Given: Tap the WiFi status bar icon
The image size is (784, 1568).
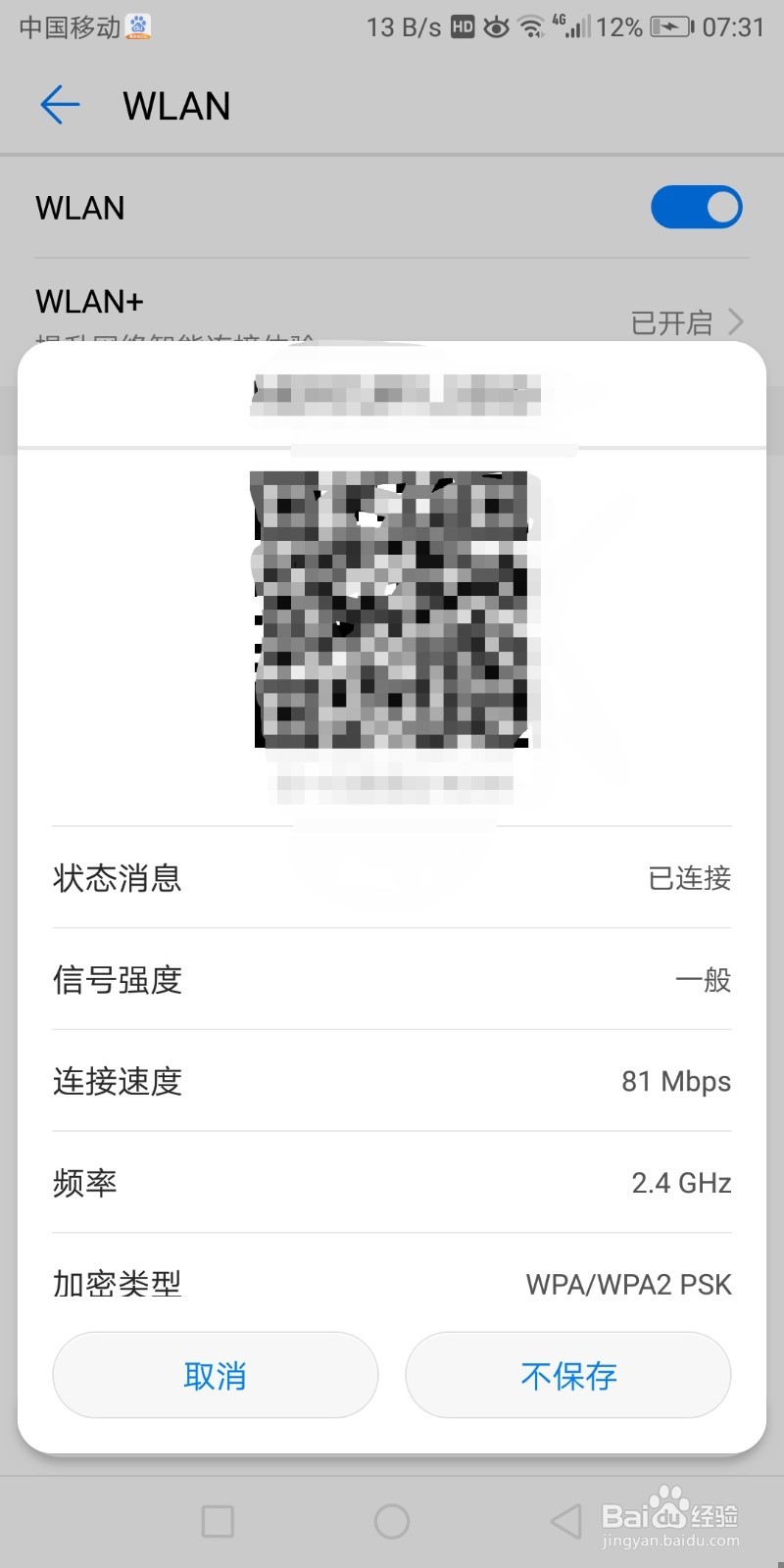Looking at the screenshot, I should tap(531, 26).
